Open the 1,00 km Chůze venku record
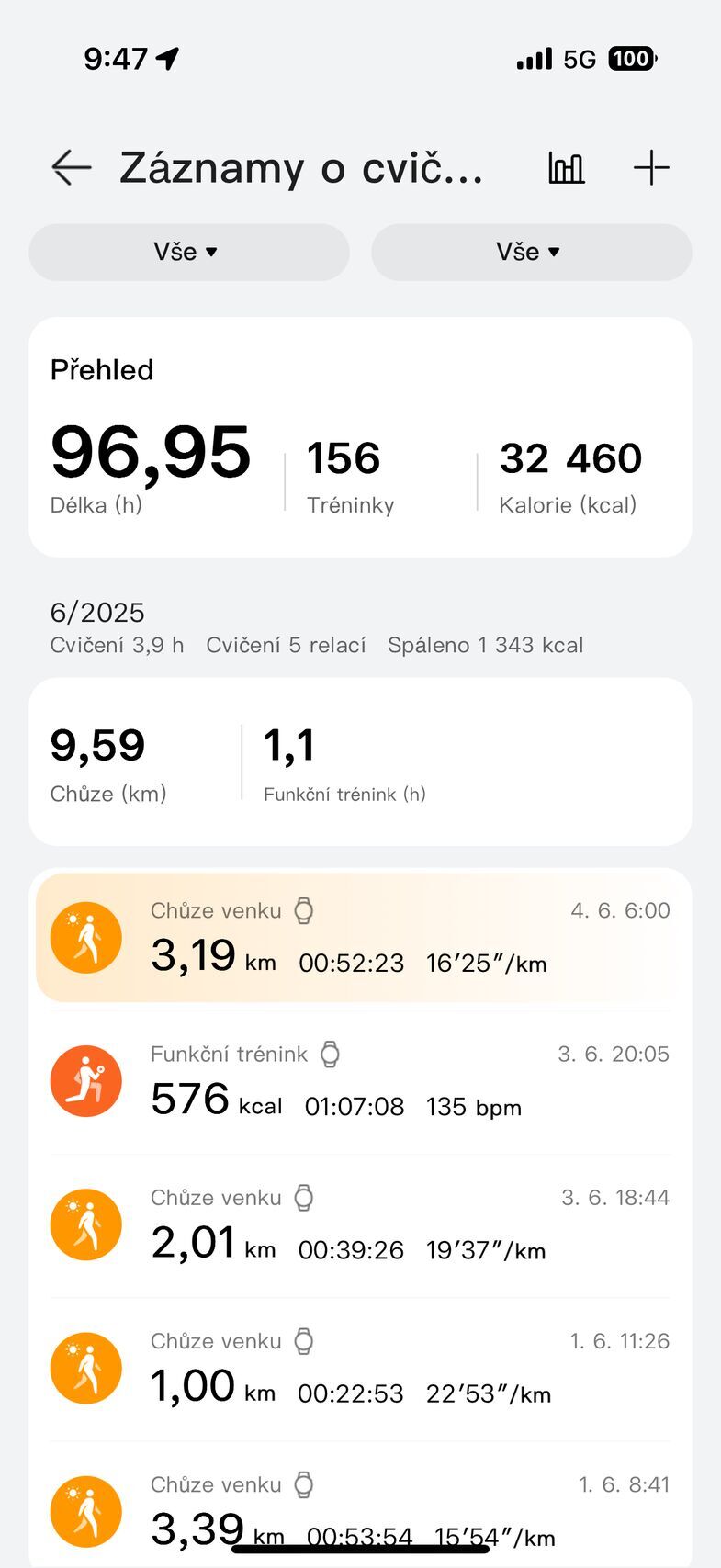Image resolution: width=721 pixels, height=1568 pixels. 360,1368
